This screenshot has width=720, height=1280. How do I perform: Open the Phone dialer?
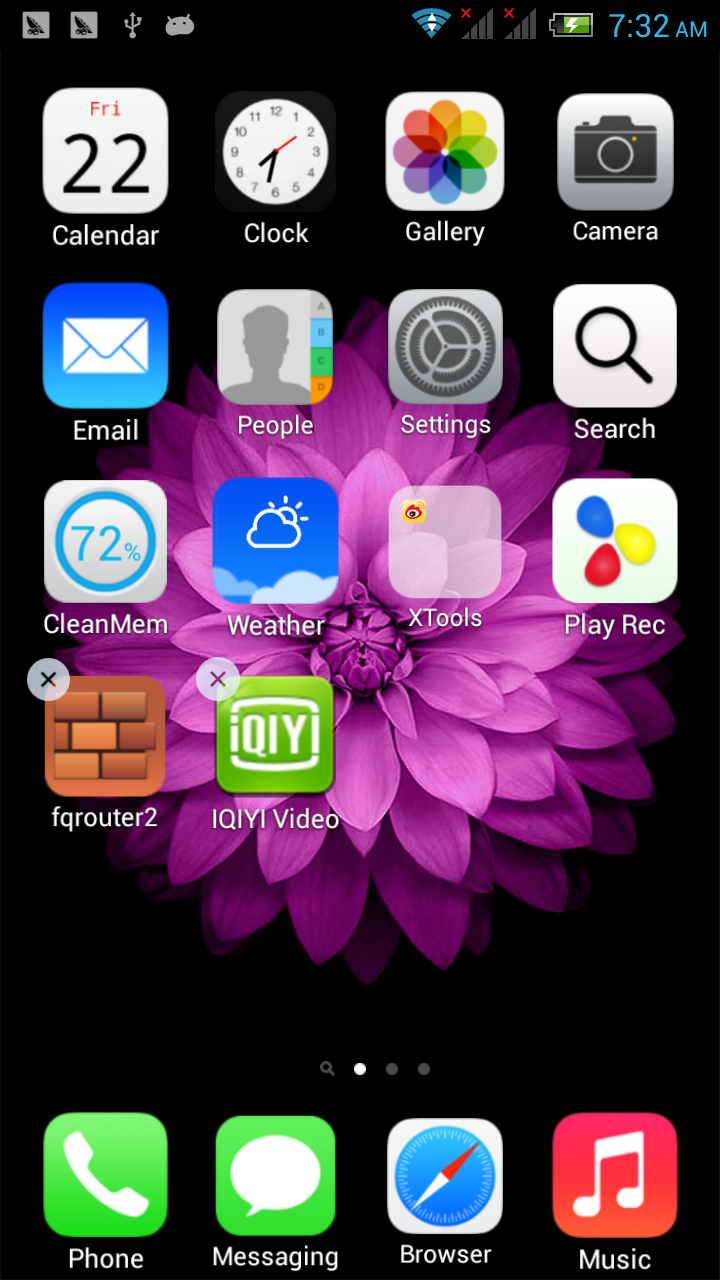tap(105, 1174)
